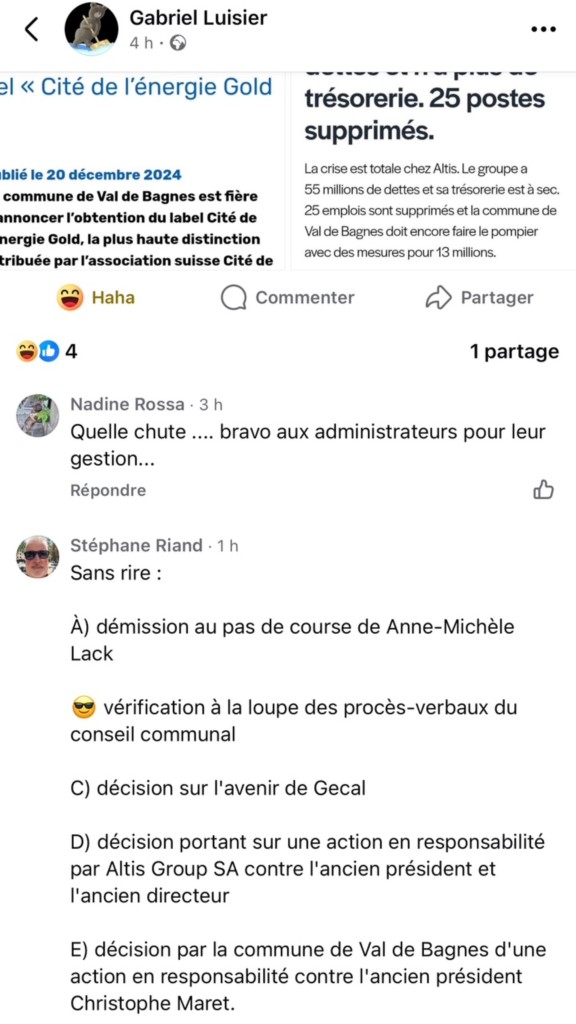Share the post with Partager

pos(479,298)
